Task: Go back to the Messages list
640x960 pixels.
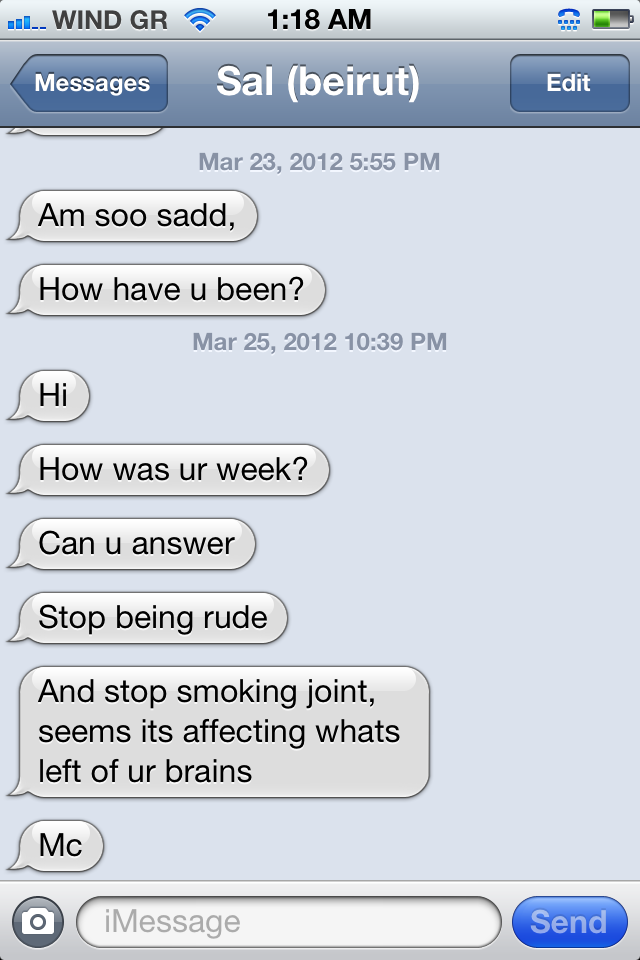Action: pos(90,83)
